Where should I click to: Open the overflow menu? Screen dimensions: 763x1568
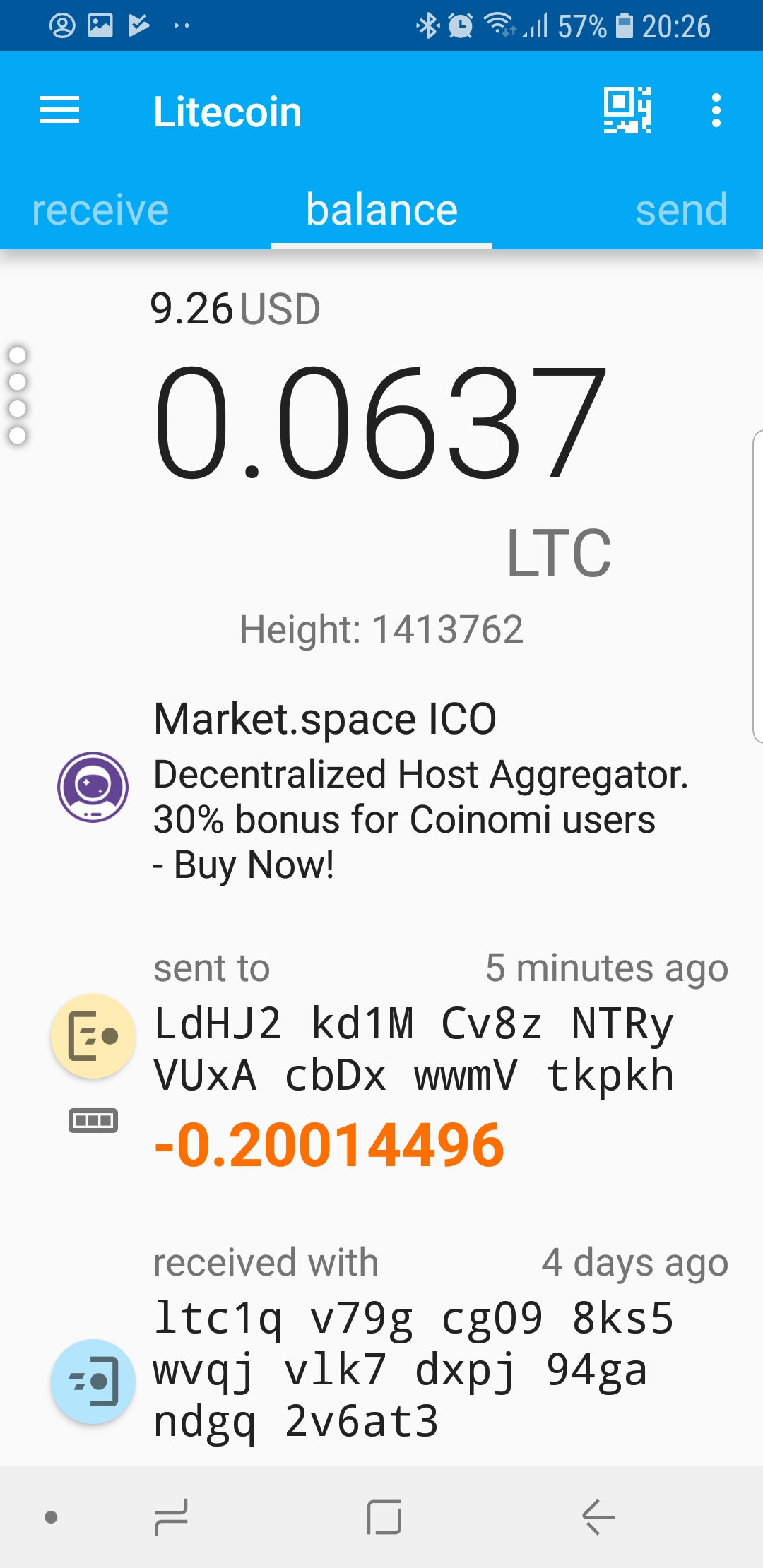click(x=716, y=111)
